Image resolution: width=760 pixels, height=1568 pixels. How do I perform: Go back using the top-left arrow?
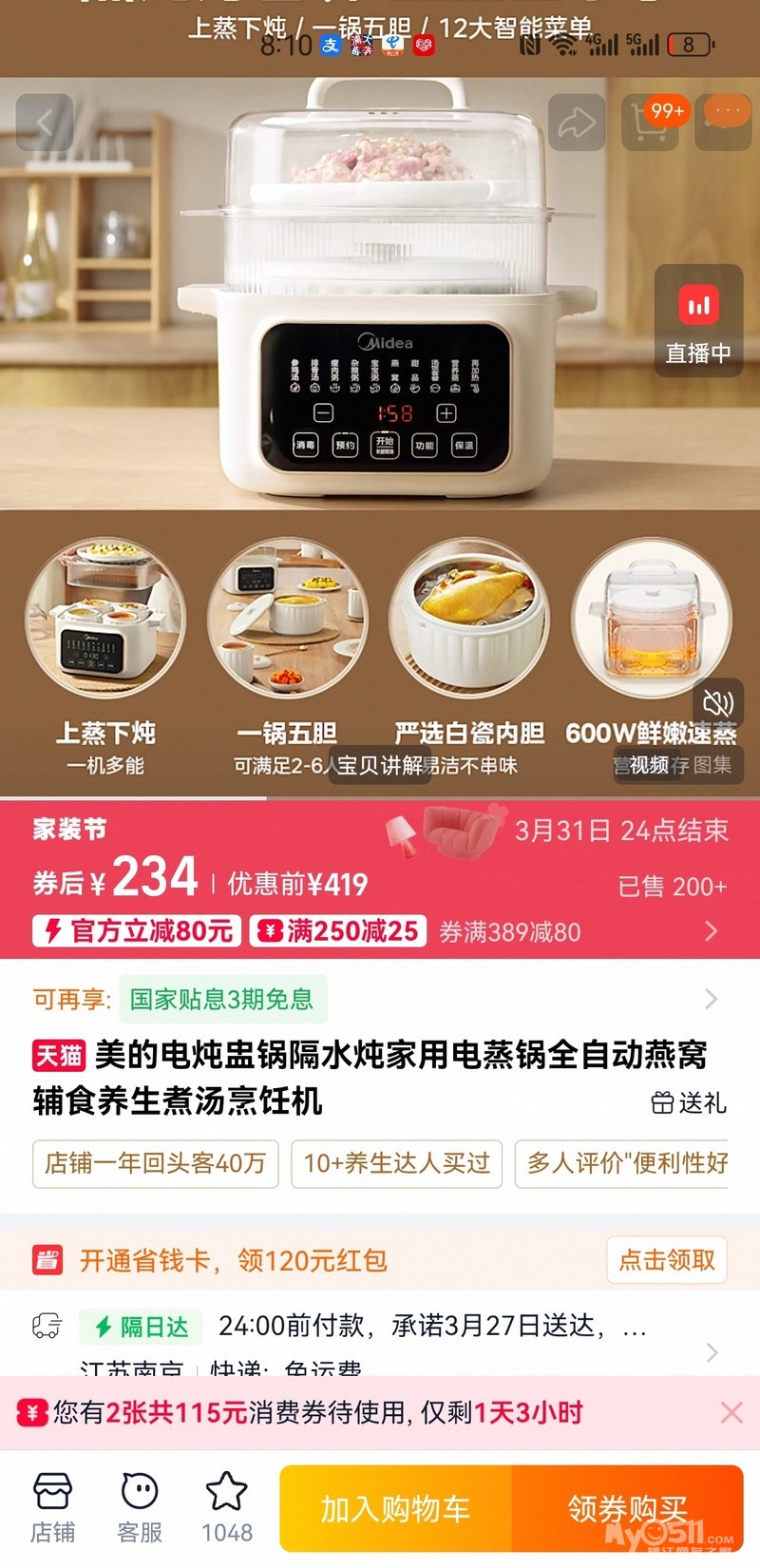click(44, 123)
